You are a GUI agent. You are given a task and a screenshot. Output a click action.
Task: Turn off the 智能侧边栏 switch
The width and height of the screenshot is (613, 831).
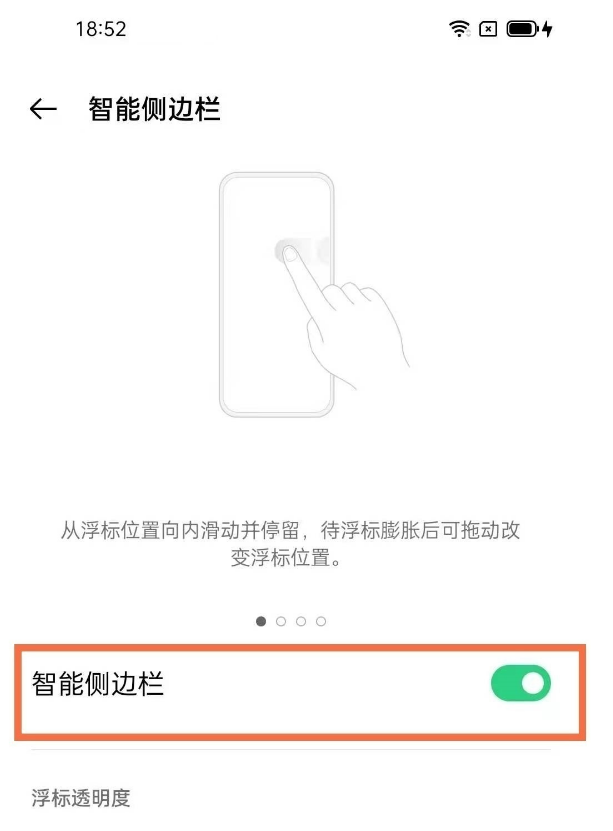[x=520, y=683]
